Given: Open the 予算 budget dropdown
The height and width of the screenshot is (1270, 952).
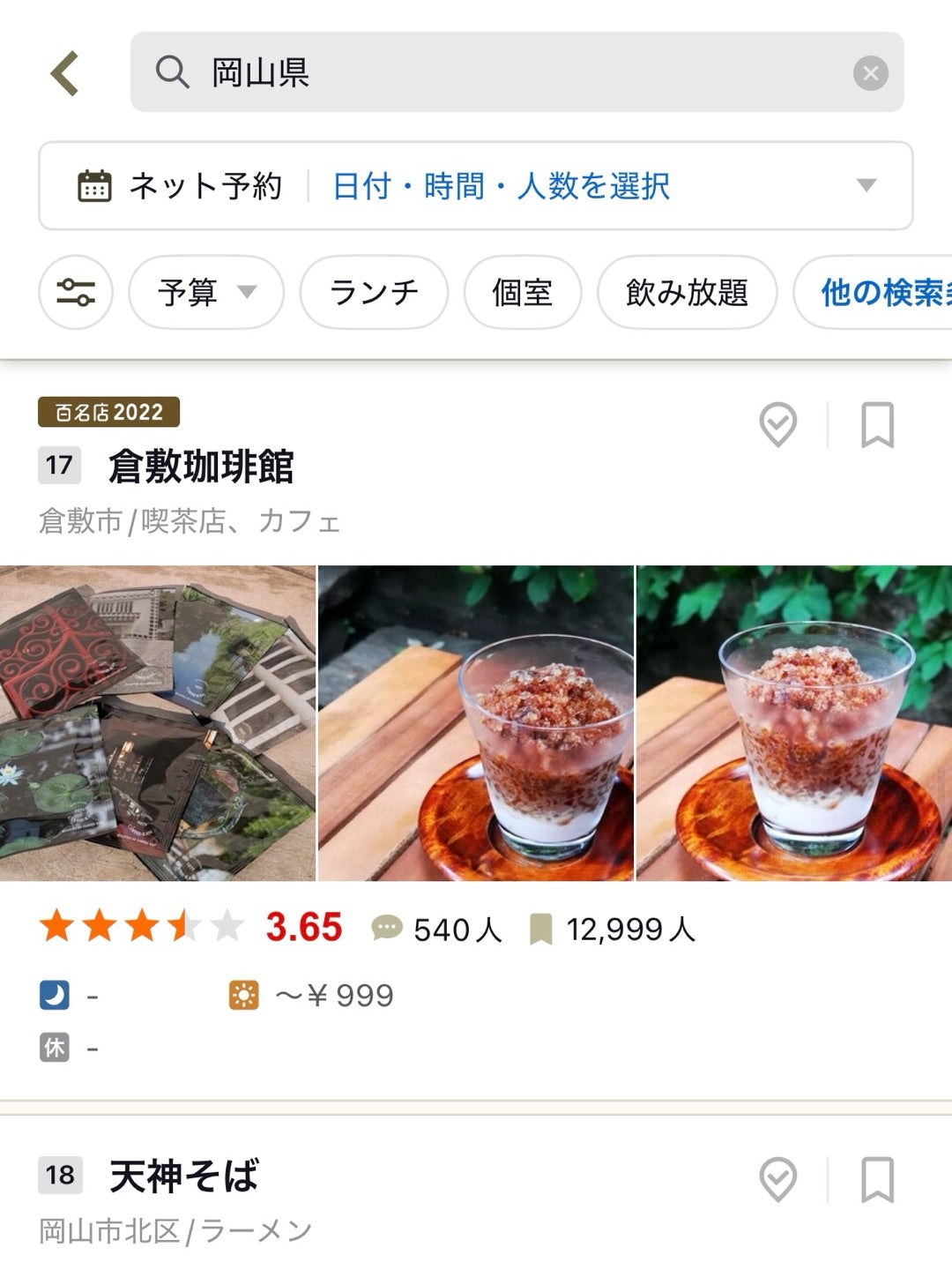Looking at the screenshot, I should (x=206, y=292).
